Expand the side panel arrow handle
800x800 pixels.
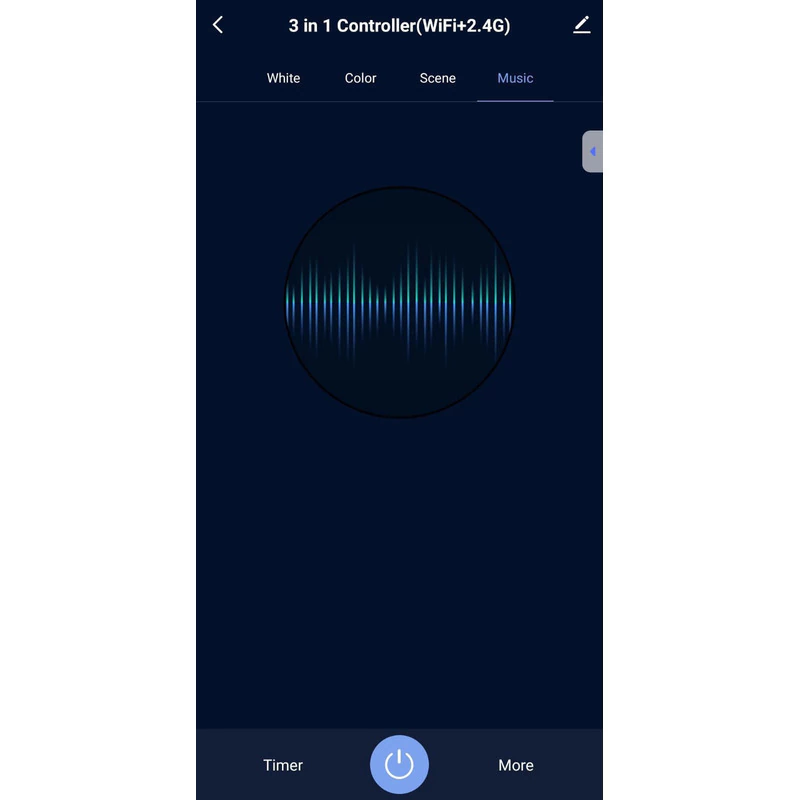click(592, 152)
